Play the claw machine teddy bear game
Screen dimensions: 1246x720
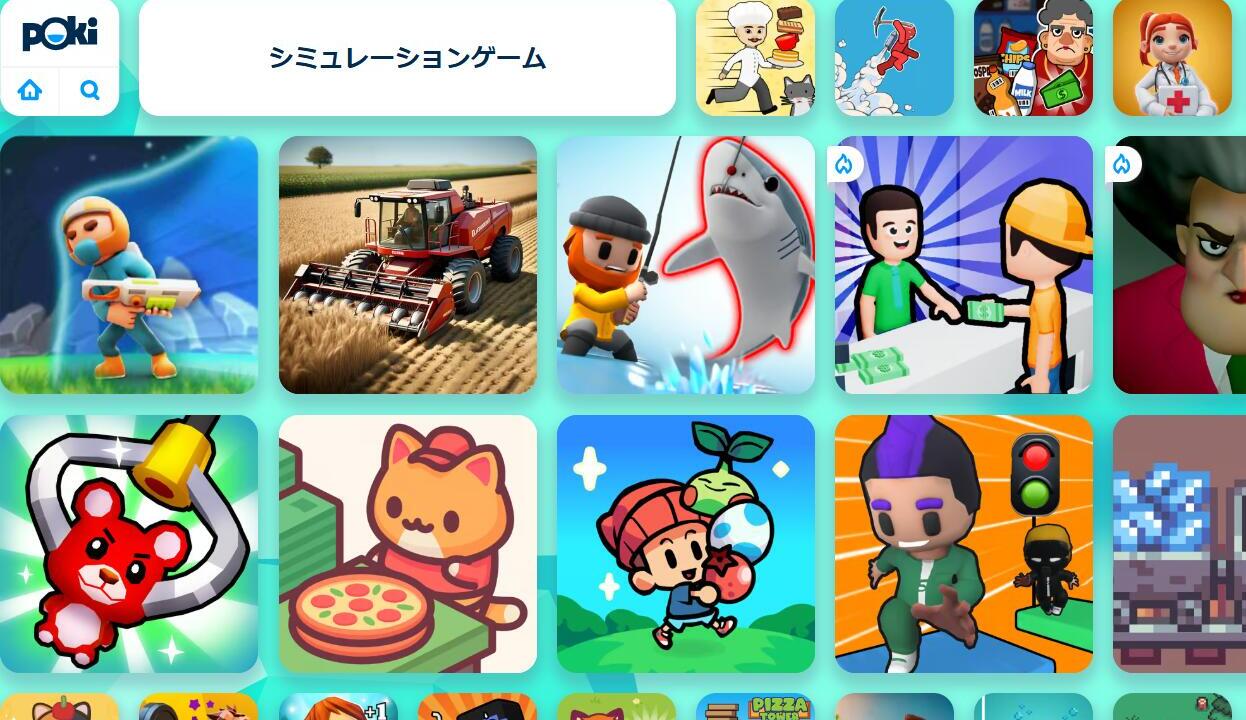(129, 544)
